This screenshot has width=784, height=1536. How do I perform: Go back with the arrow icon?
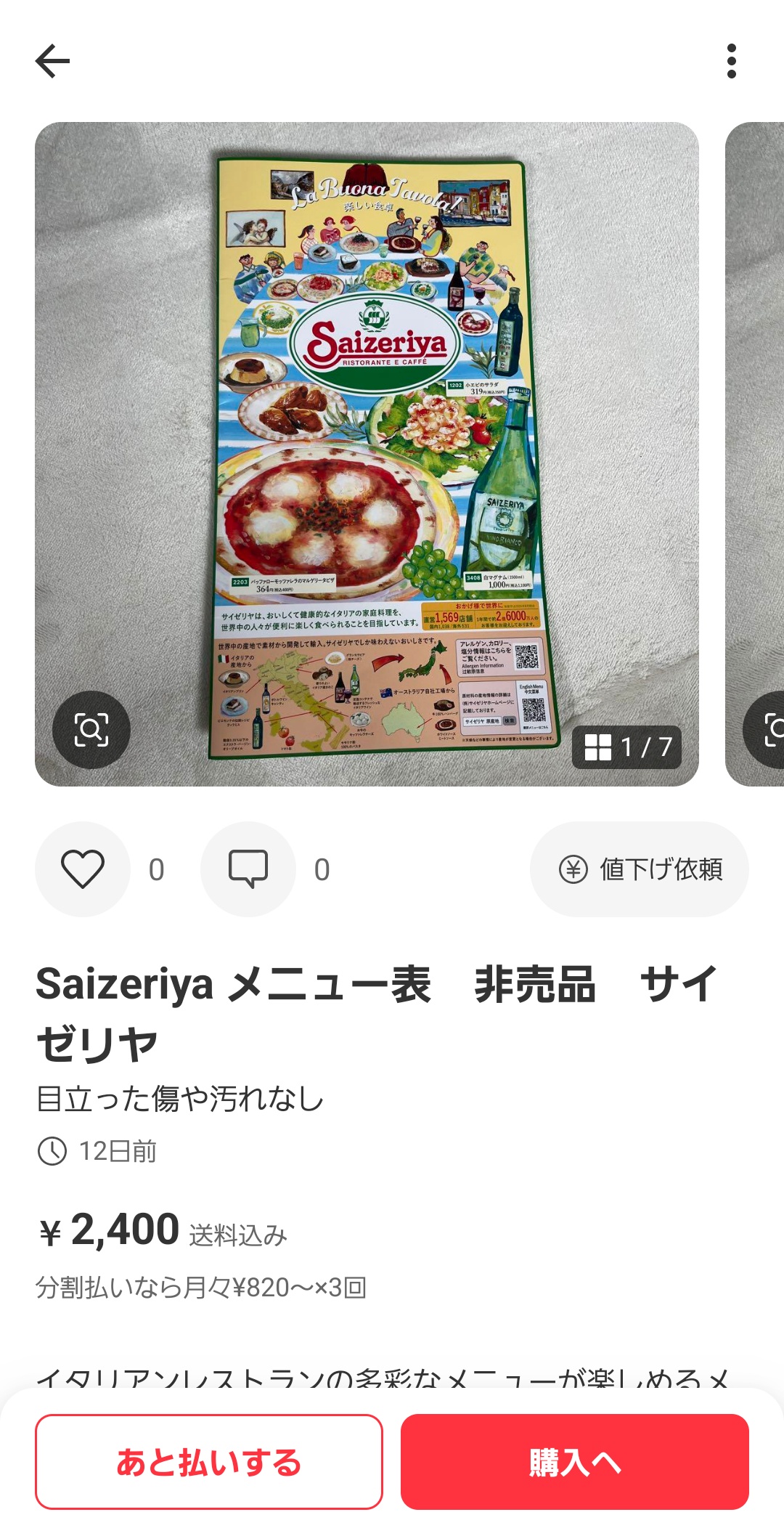click(x=52, y=61)
